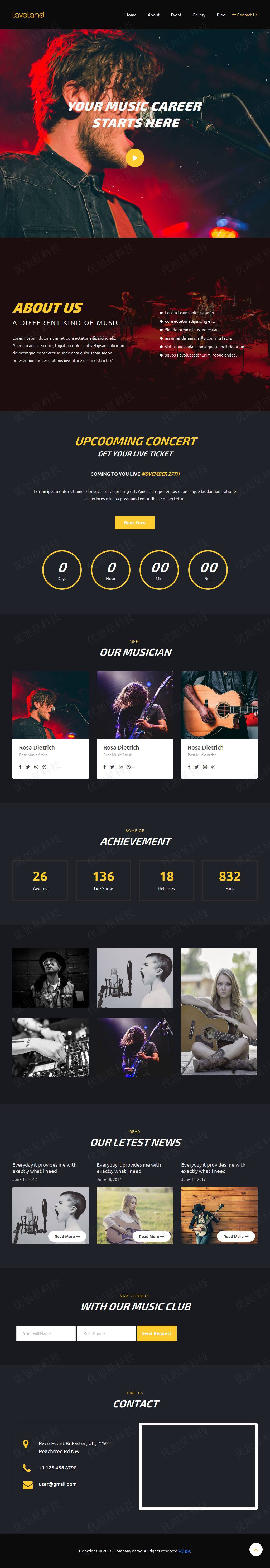Focus the Your Full Name field

pyautogui.click(x=46, y=1333)
